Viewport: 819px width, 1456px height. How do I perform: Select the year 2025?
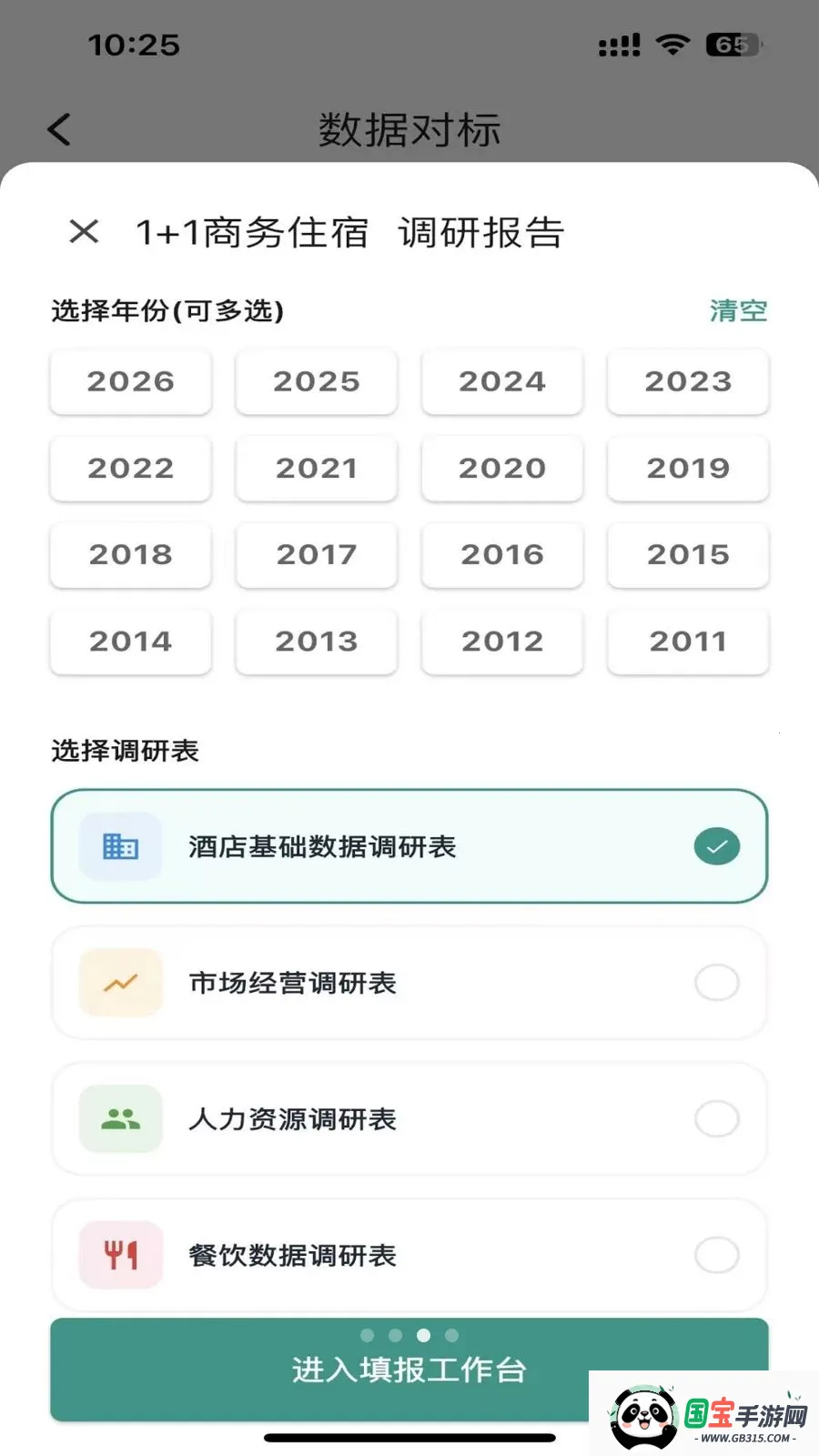pyautogui.click(x=317, y=381)
